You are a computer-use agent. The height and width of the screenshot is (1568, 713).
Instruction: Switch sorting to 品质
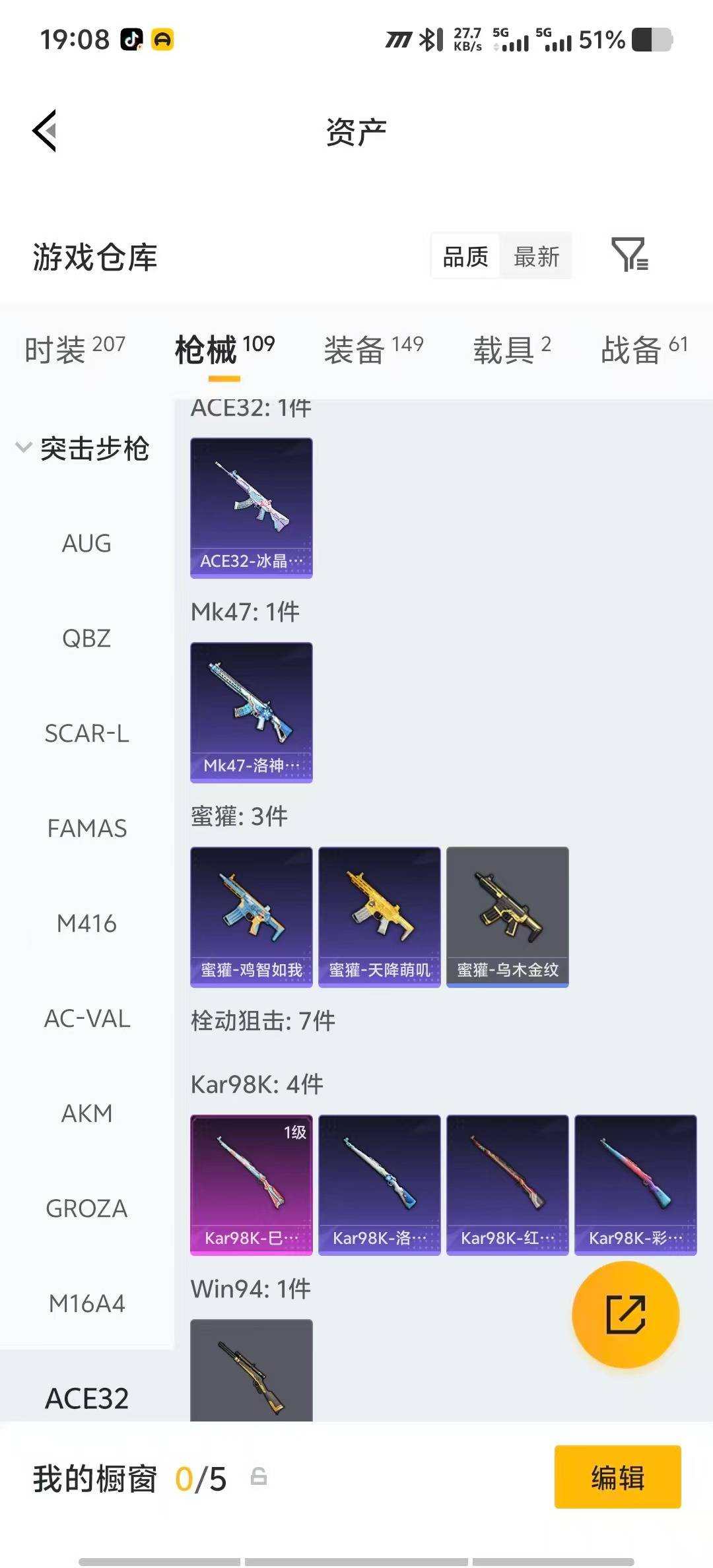click(x=465, y=256)
